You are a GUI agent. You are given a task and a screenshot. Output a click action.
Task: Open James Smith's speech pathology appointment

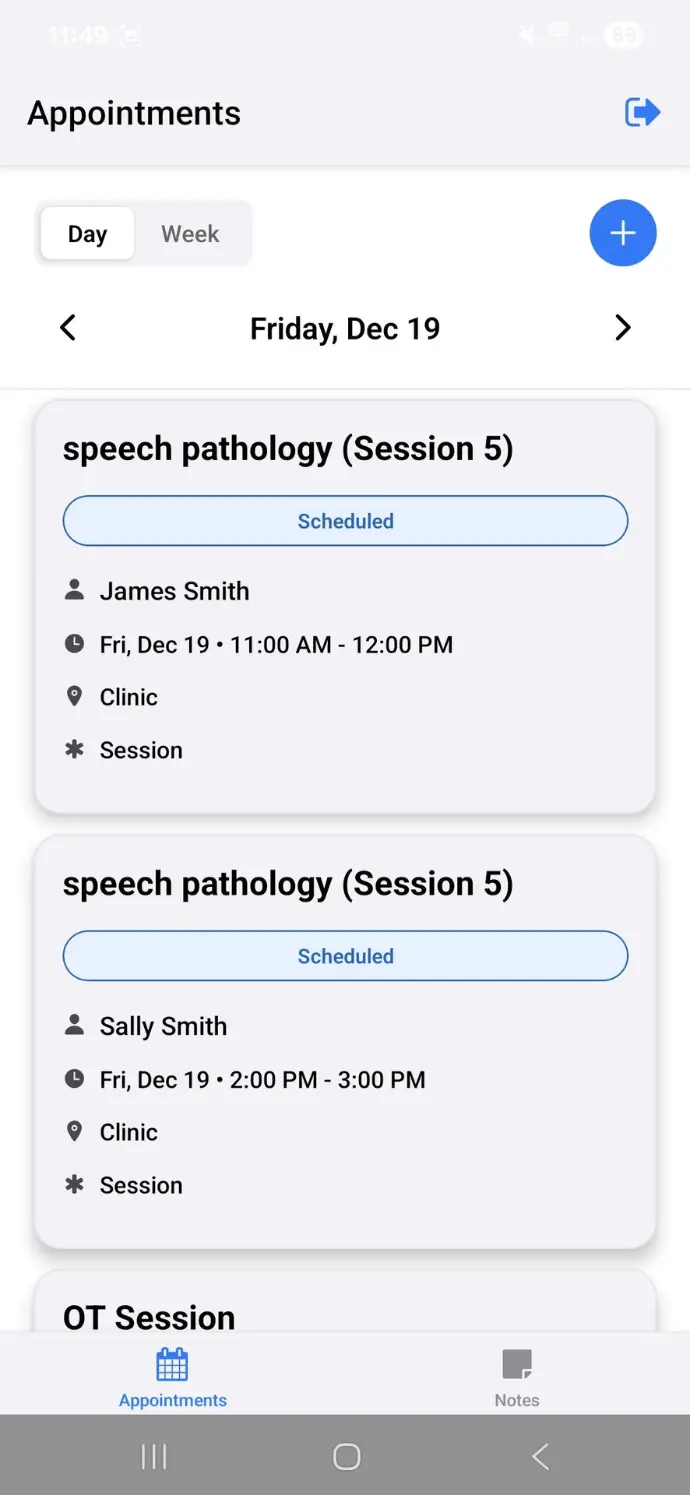[345, 606]
